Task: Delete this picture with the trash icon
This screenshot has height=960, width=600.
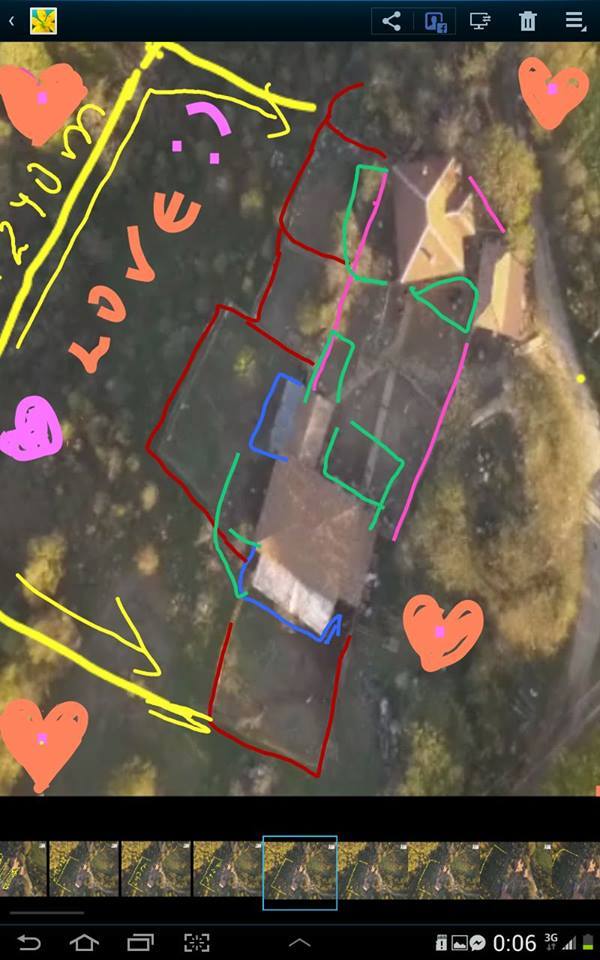Action: pos(528,21)
